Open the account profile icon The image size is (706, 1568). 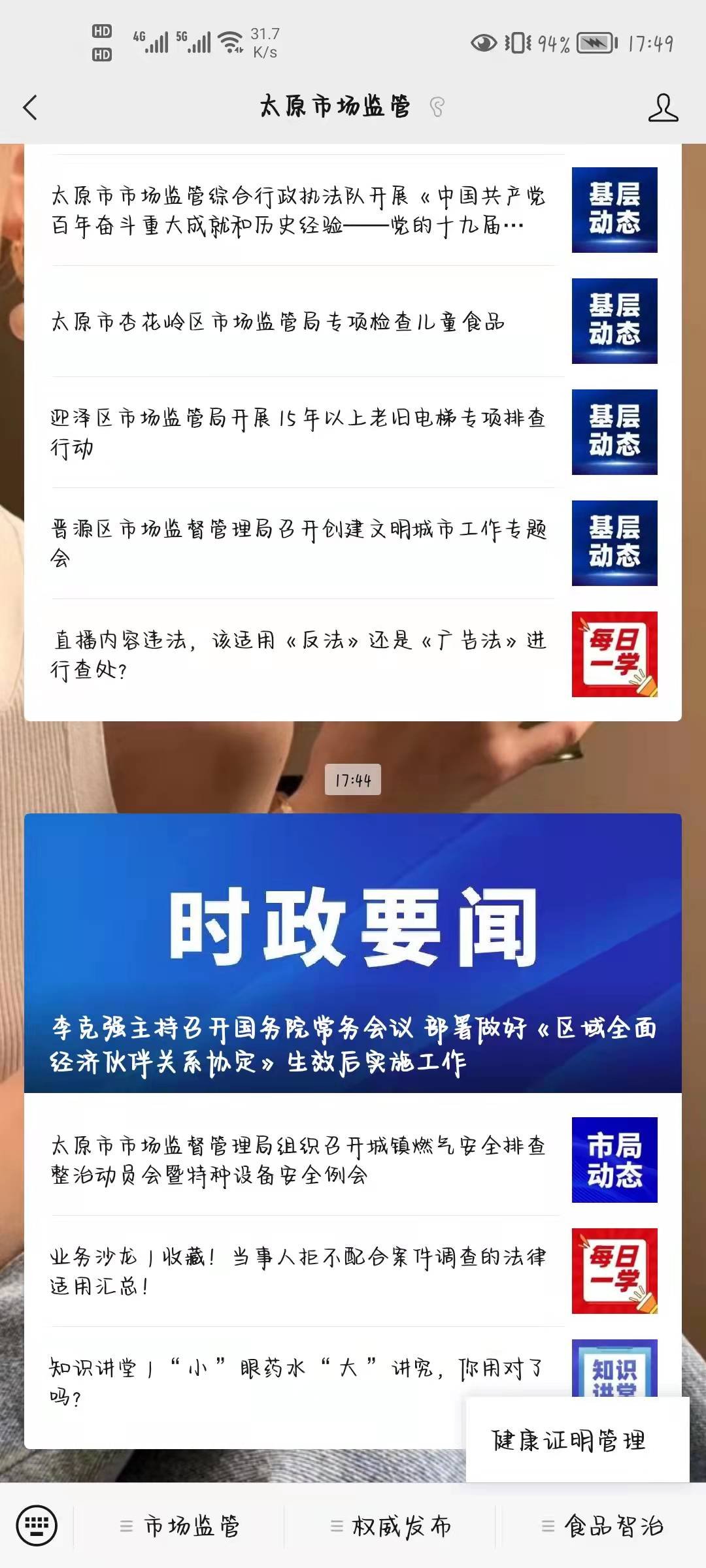coord(662,107)
